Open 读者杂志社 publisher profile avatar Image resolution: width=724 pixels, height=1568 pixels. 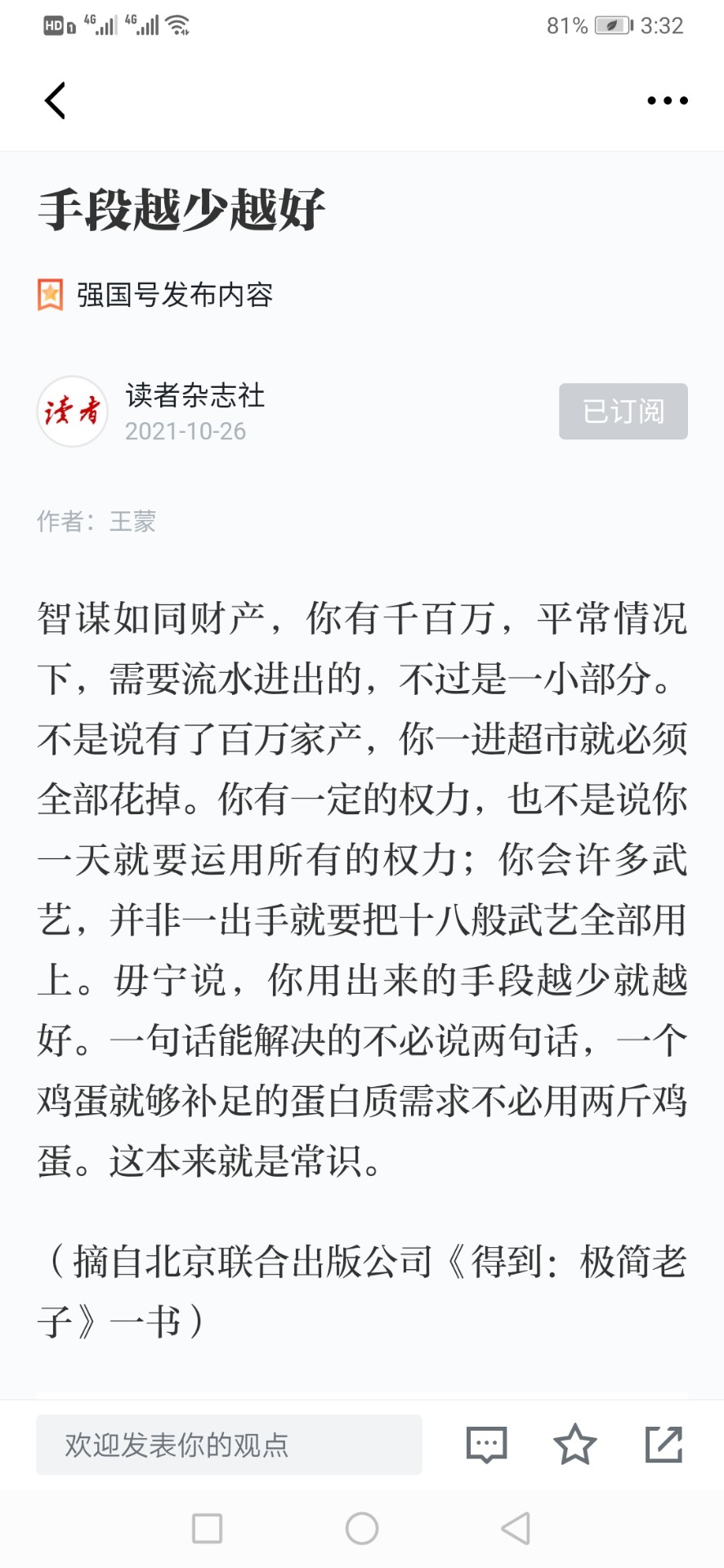pos(73,411)
